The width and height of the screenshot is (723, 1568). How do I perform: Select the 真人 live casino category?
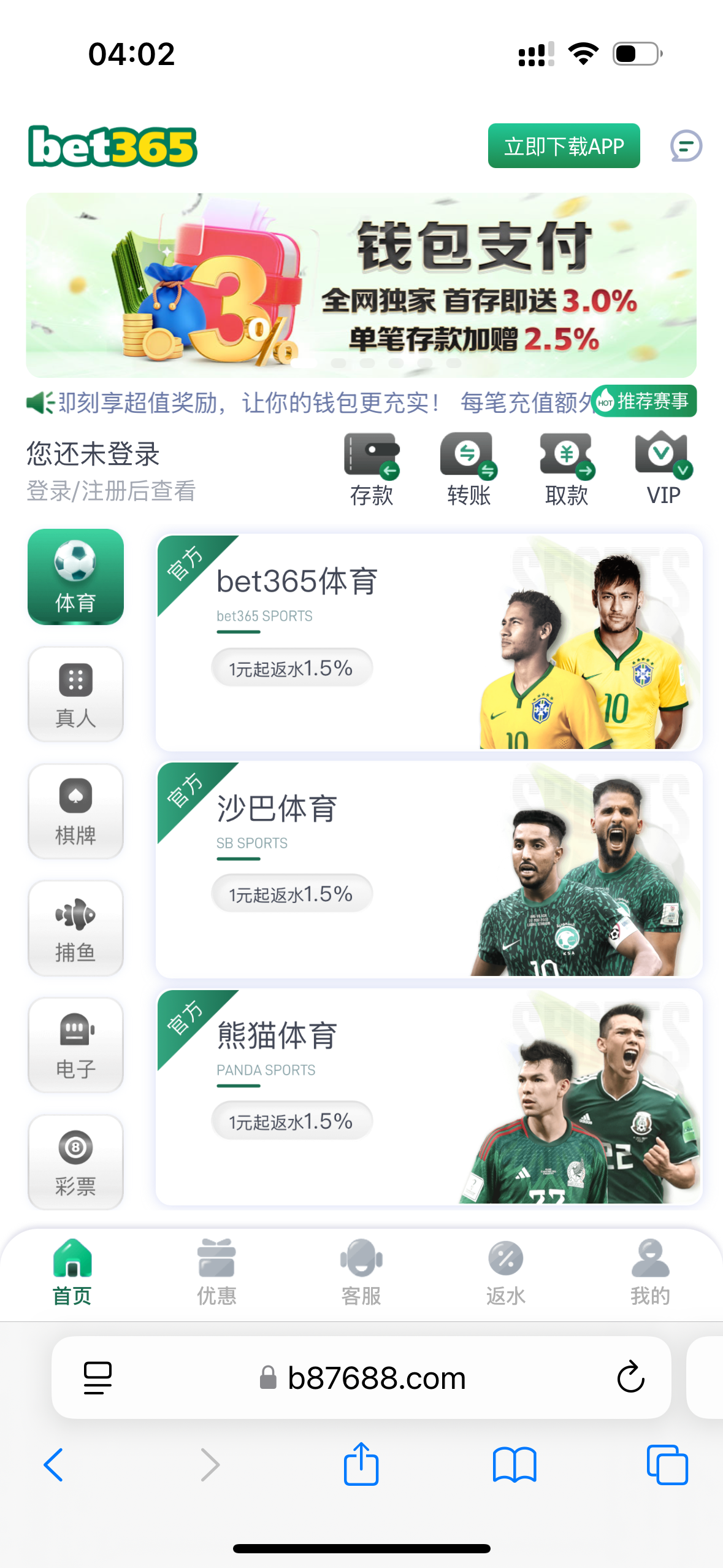point(75,694)
